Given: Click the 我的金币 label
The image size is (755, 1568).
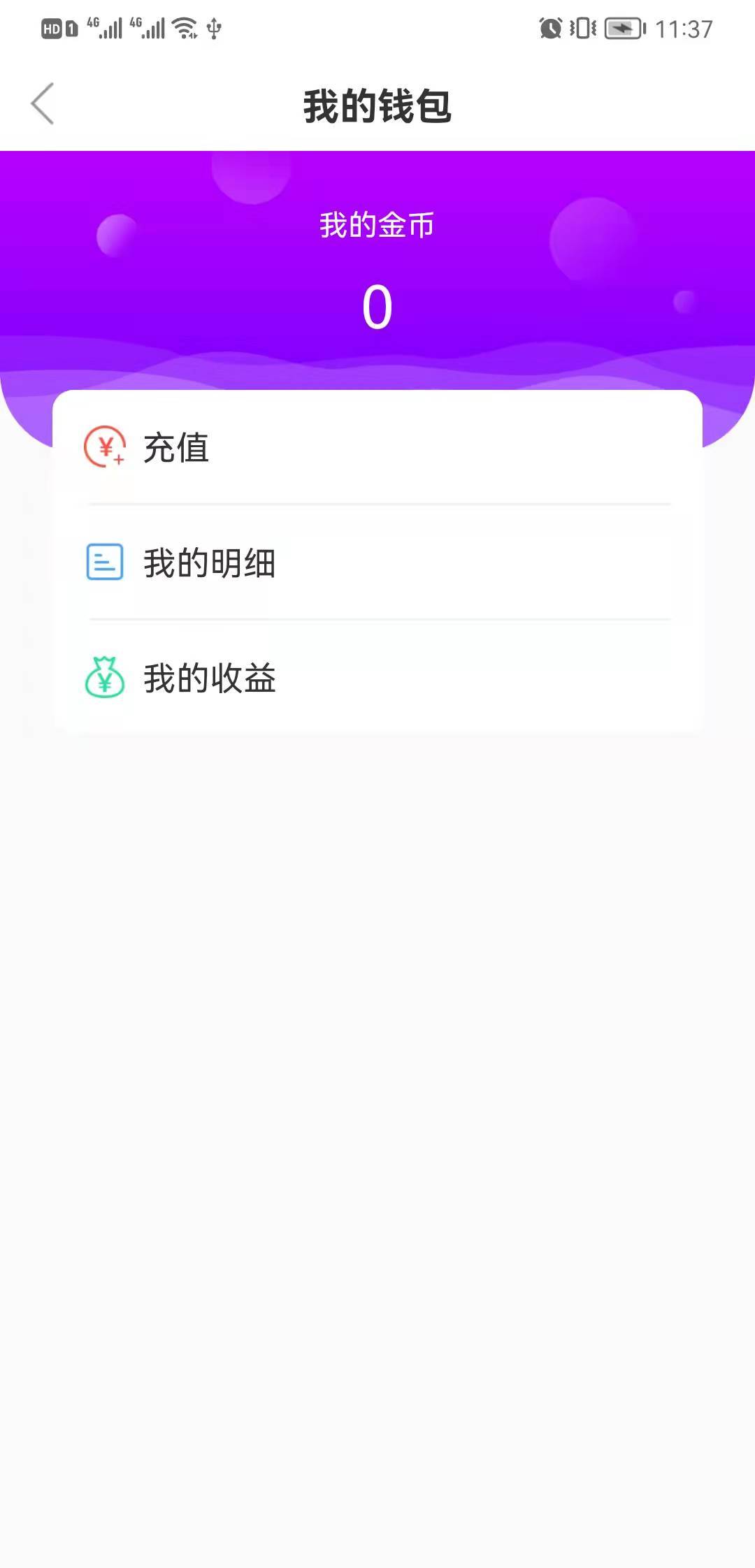Looking at the screenshot, I should click(x=377, y=226).
